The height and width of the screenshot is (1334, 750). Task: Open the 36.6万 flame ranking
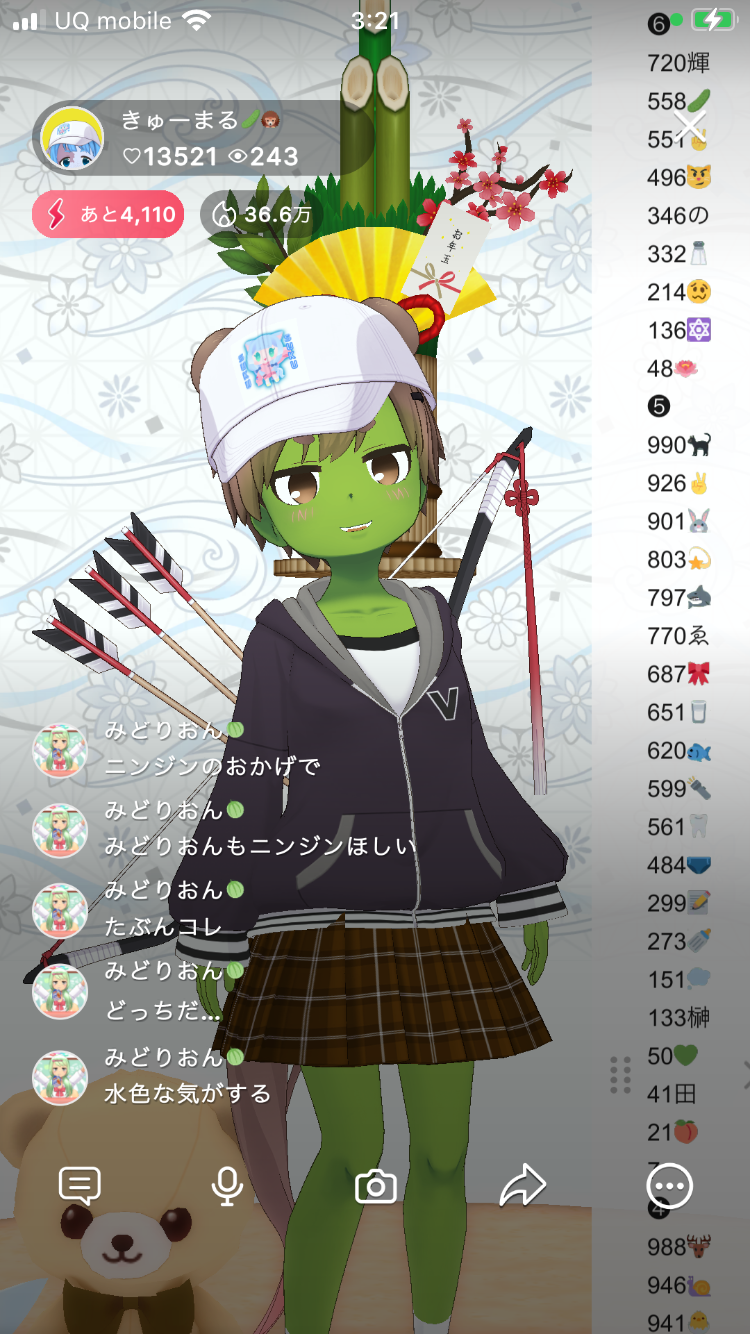[262, 214]
